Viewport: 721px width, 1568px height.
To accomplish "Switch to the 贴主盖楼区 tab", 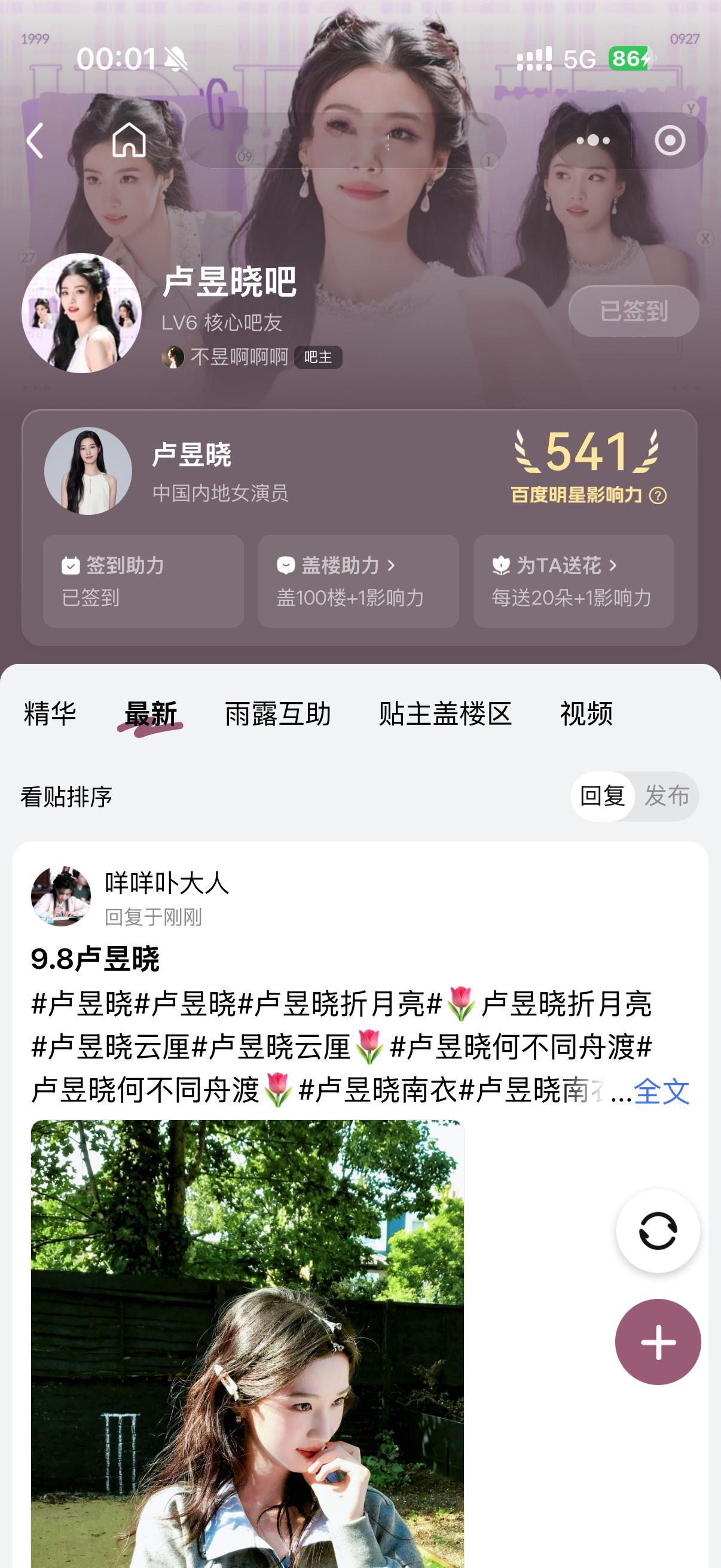I will [x=445, y=713].
